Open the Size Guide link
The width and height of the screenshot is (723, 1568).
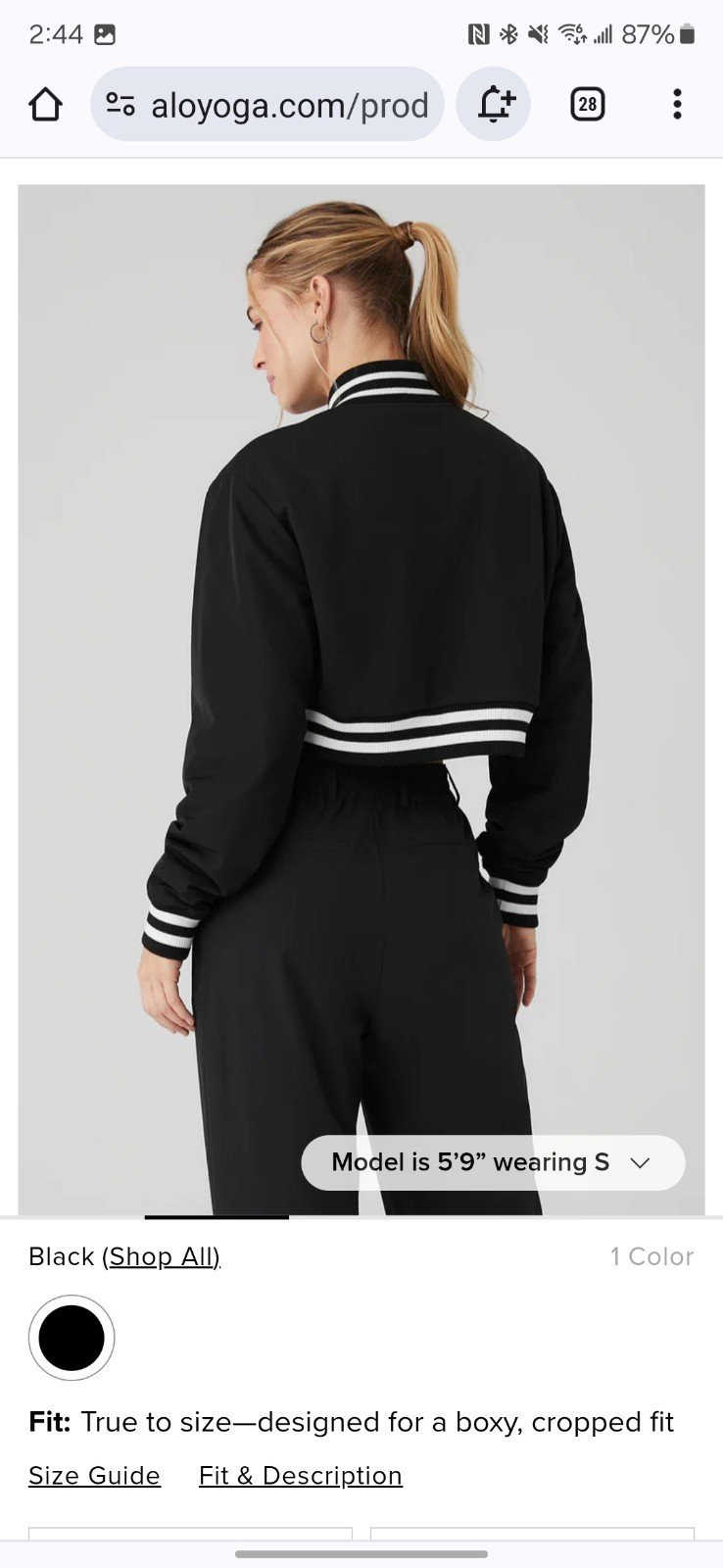[x=94, y=1476]
